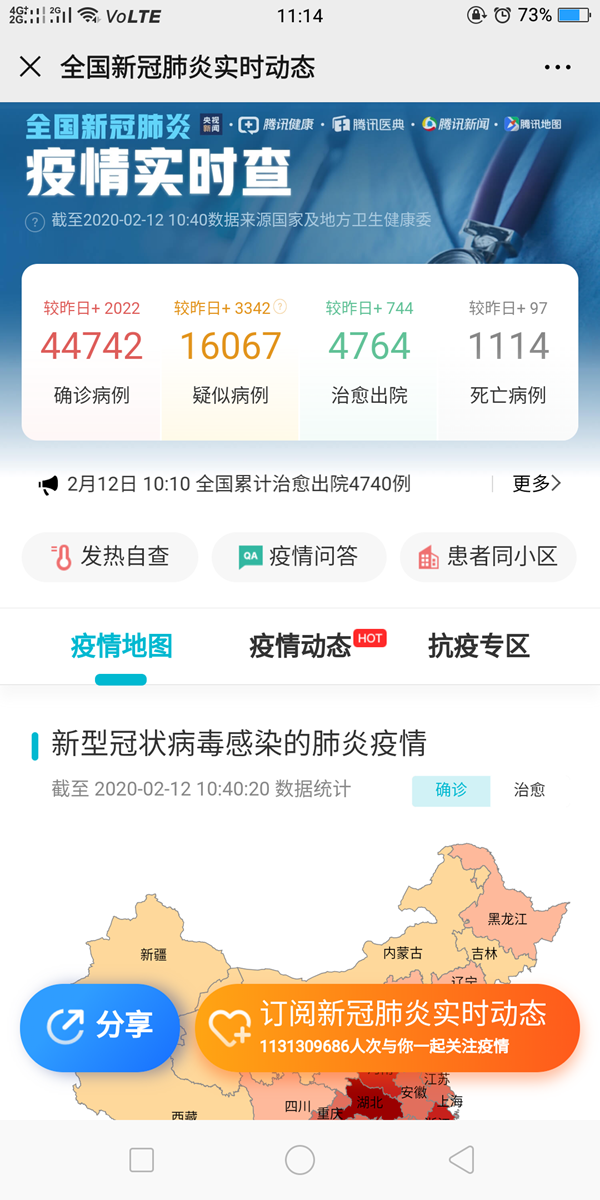Open the 发热自查 fever self-check
This screenshot has height=1200, width=600.
click(x=110, y=557)
